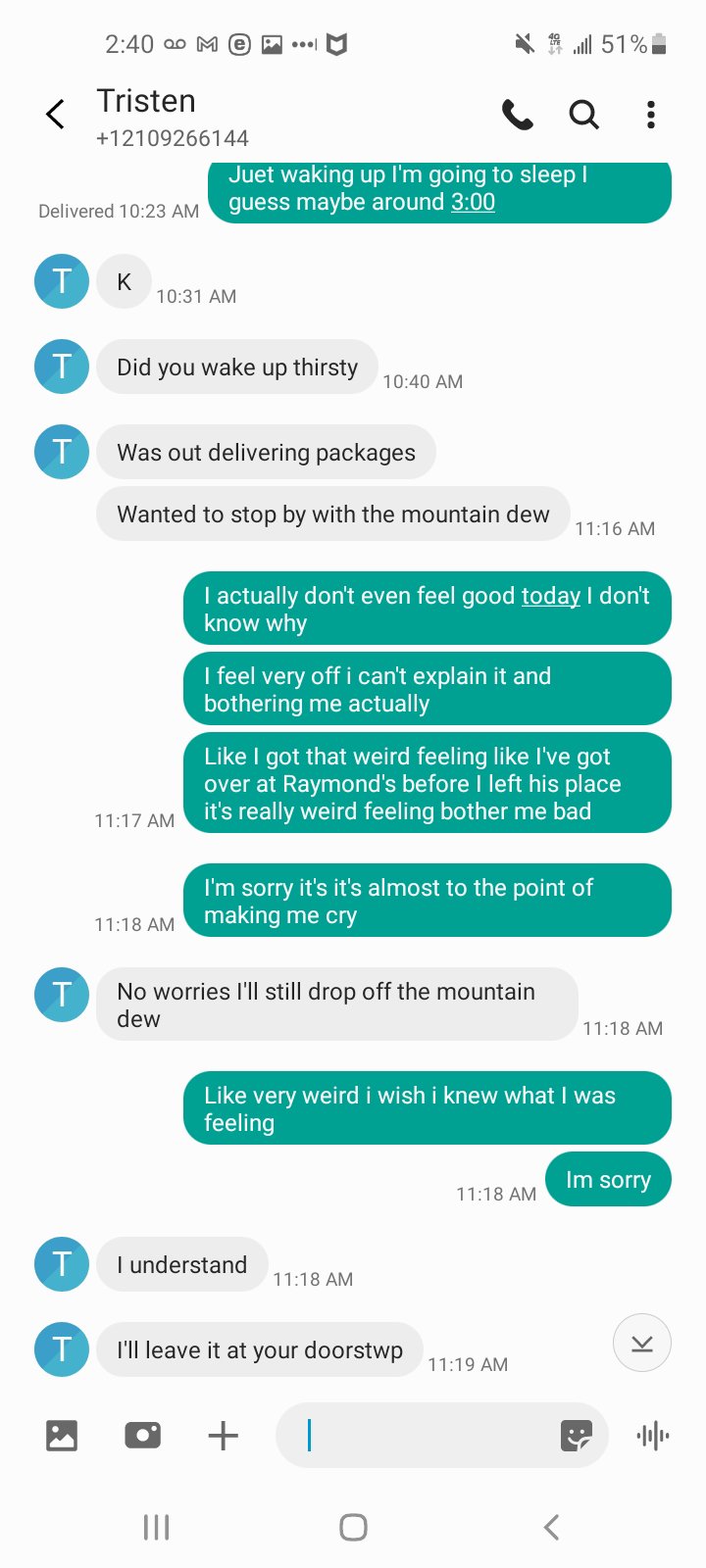The height and width of the screenshot is (1568, 706).
Task: Tap the underlined 3:00 time link
Action: (473, 202)
